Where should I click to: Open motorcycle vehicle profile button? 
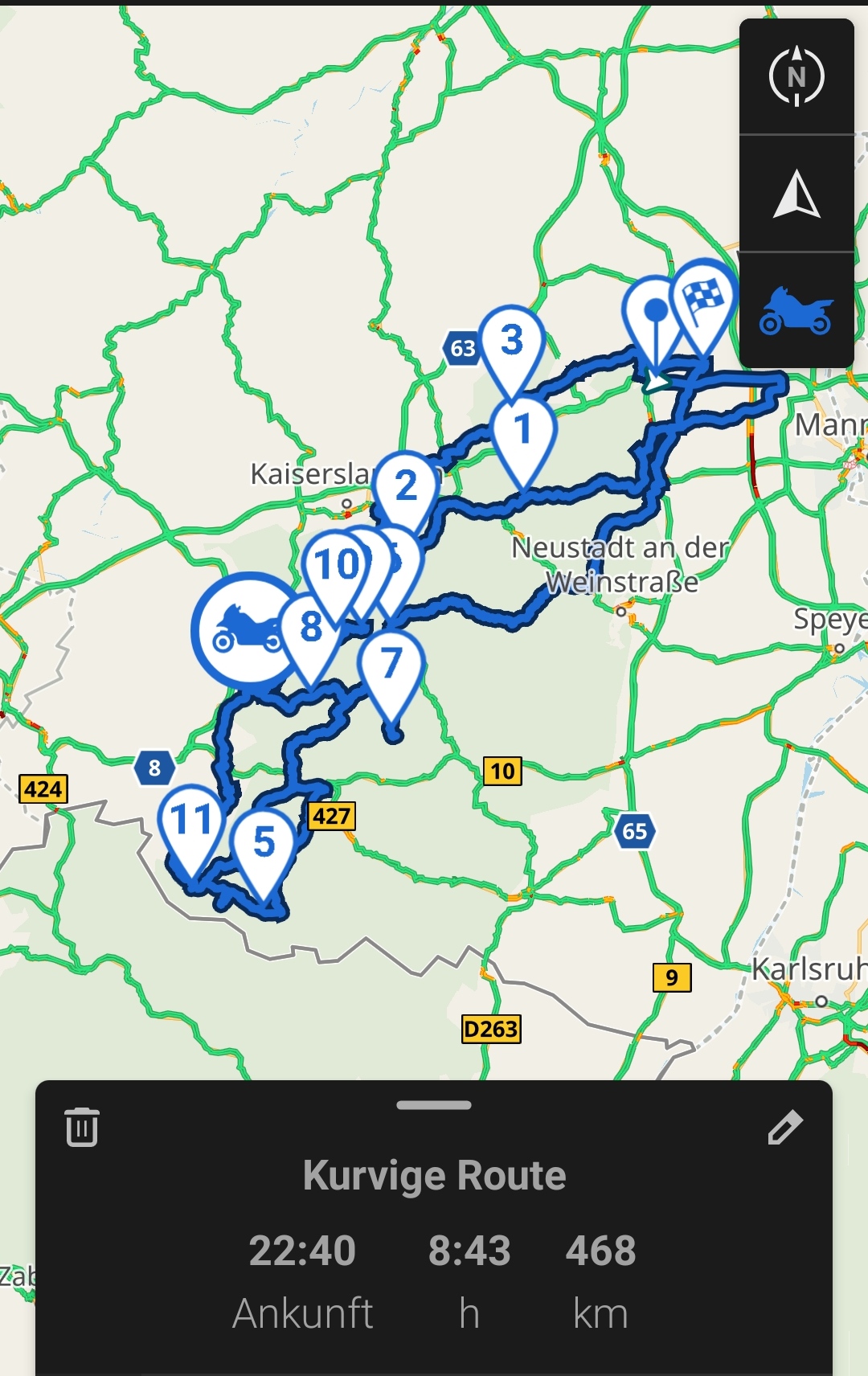coord(796,312)
